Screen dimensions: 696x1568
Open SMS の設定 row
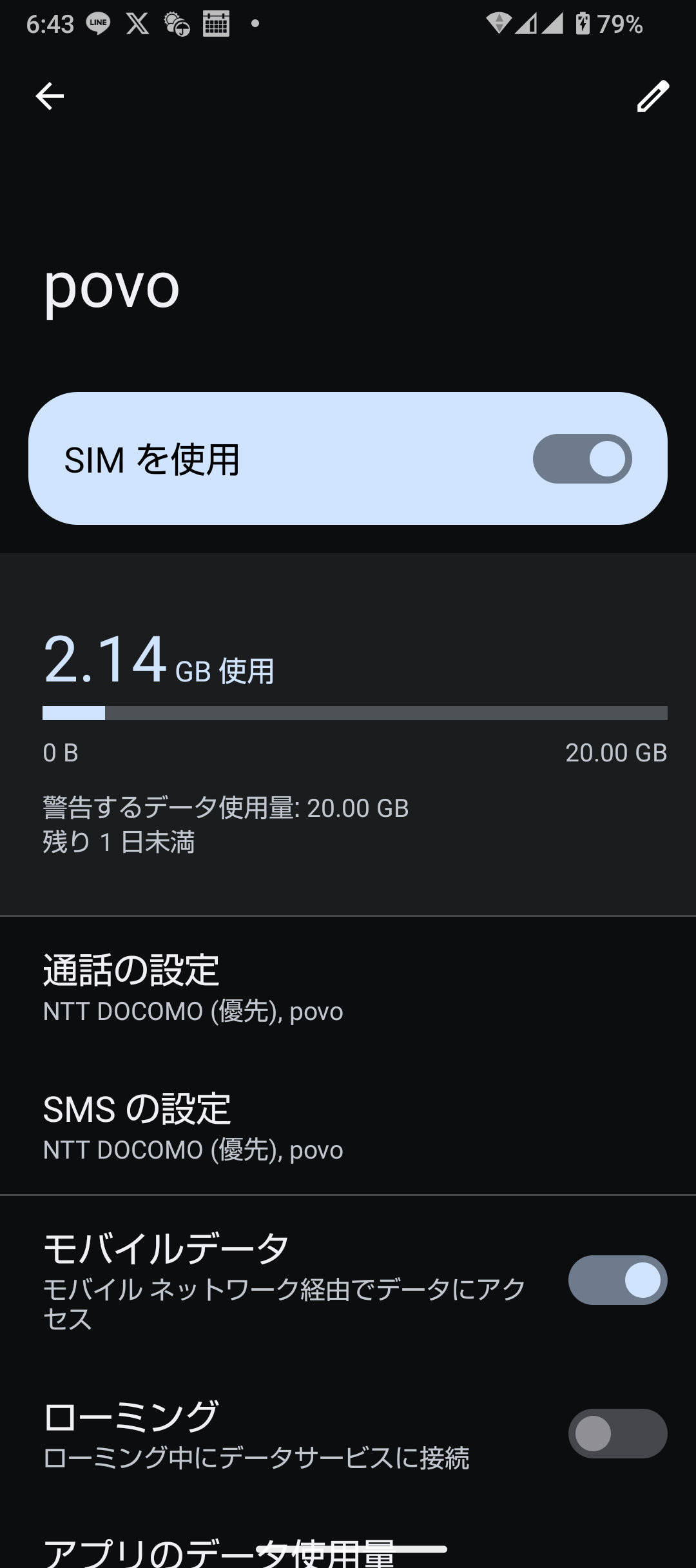pyautogui.click(x=348, y=1126)
